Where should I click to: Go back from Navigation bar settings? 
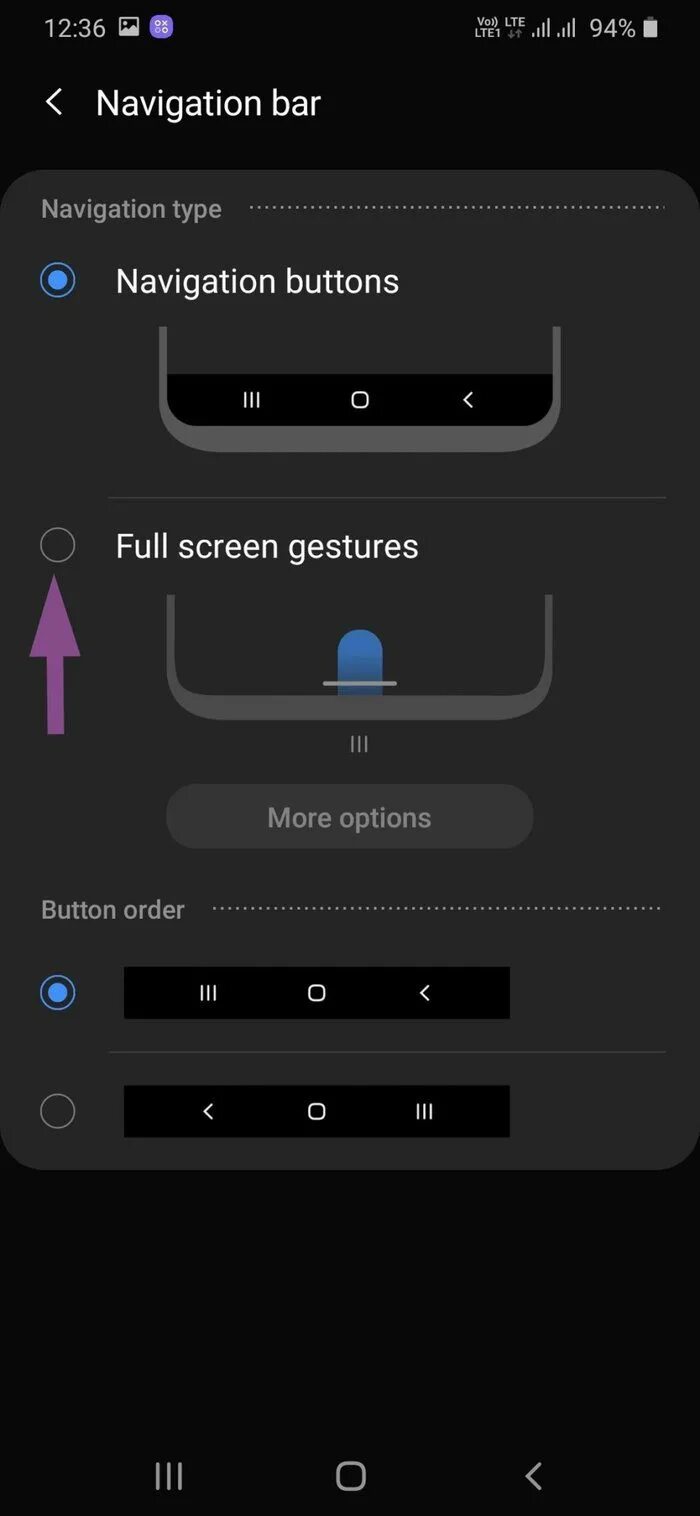pyautogui.click(x=54, y=102)
